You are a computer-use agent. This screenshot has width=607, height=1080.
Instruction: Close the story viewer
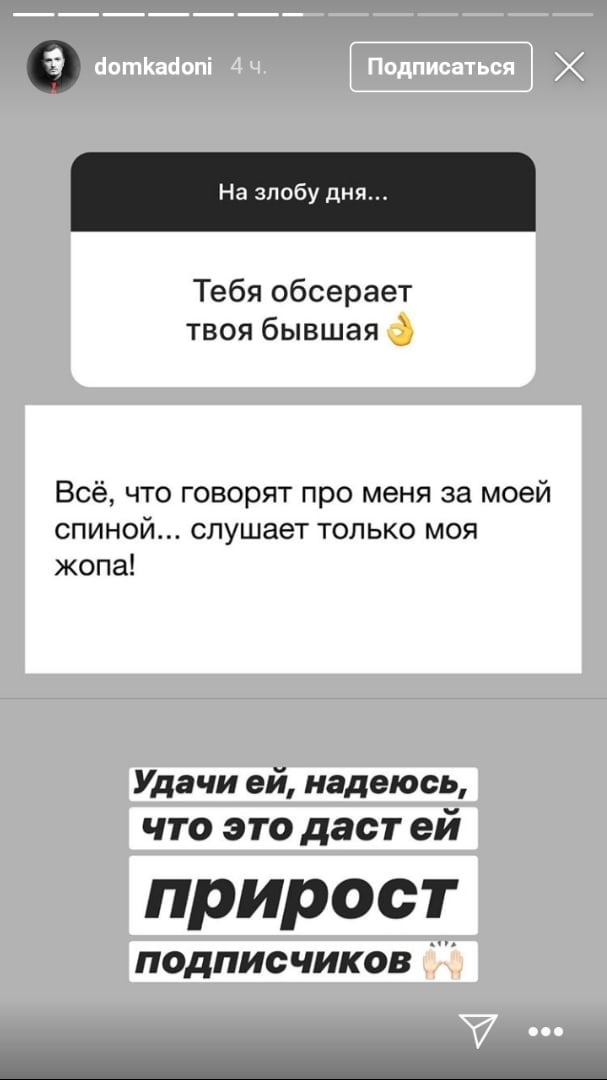pos(569,67)
